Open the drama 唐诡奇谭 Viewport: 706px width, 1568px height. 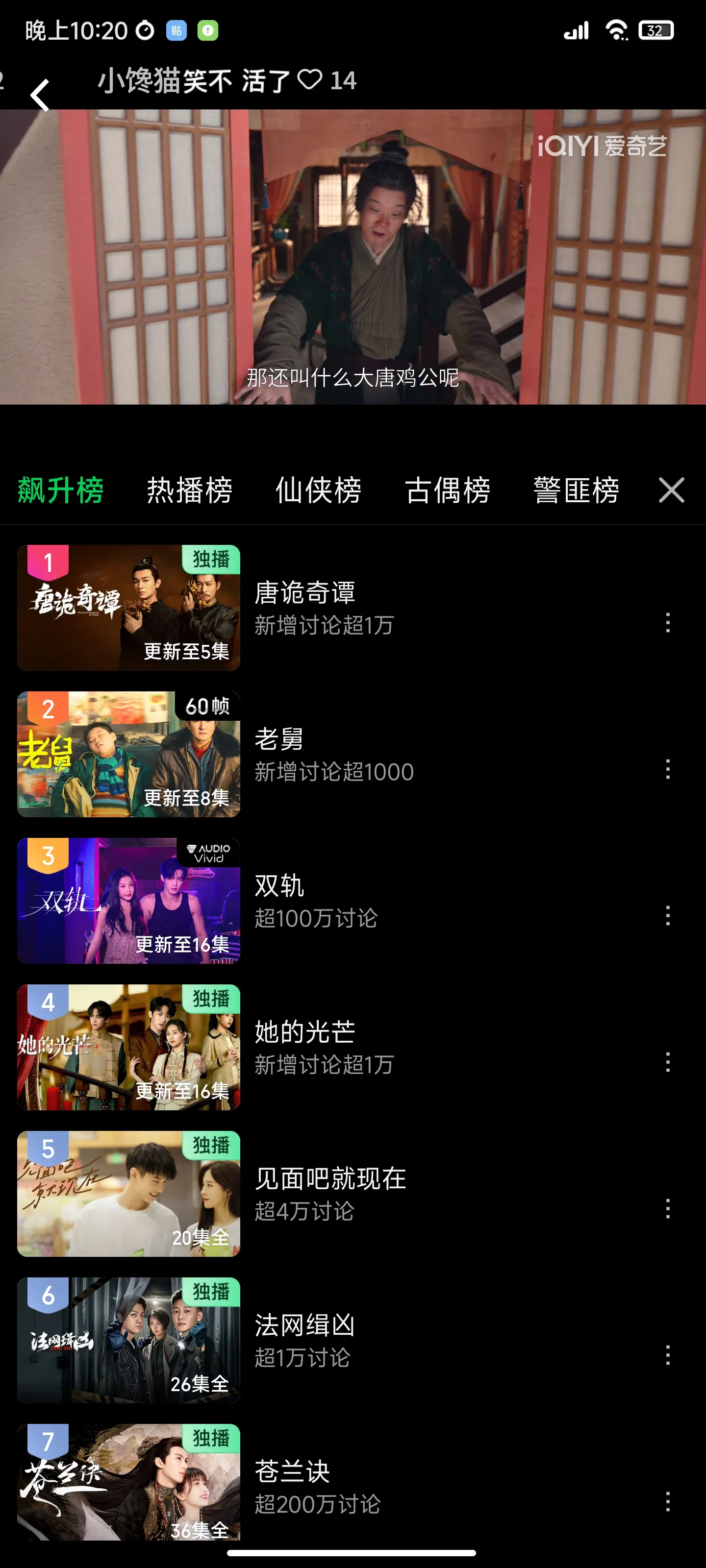click(x=304, y=593)
